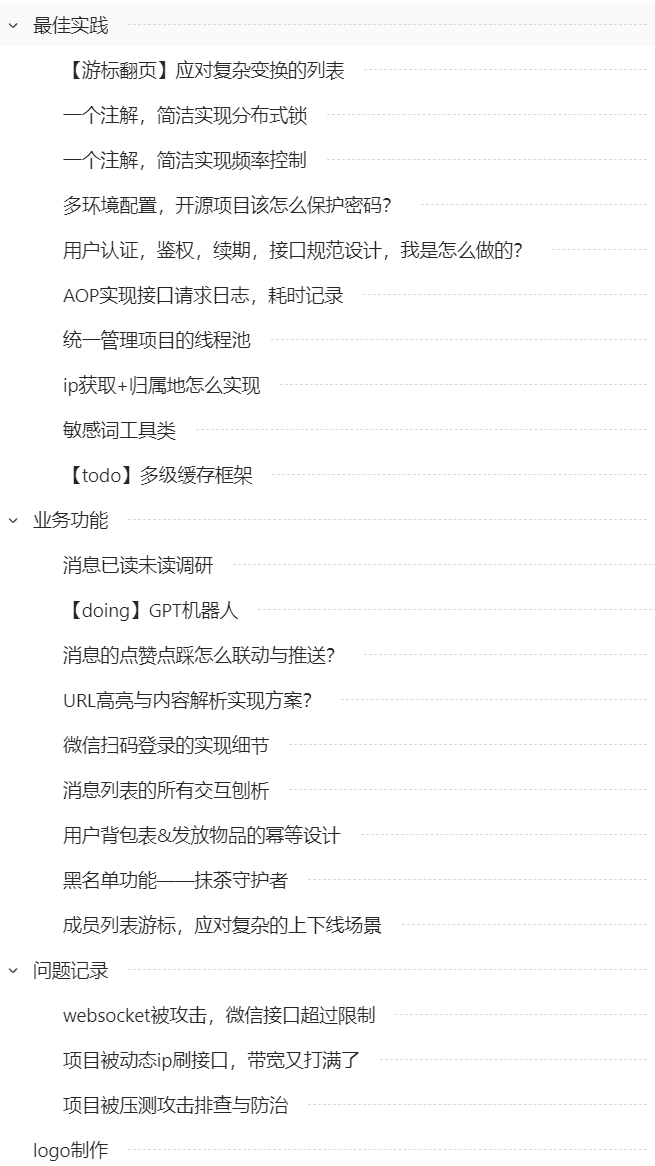Open 微信扫码登录的实现细节

165,745
